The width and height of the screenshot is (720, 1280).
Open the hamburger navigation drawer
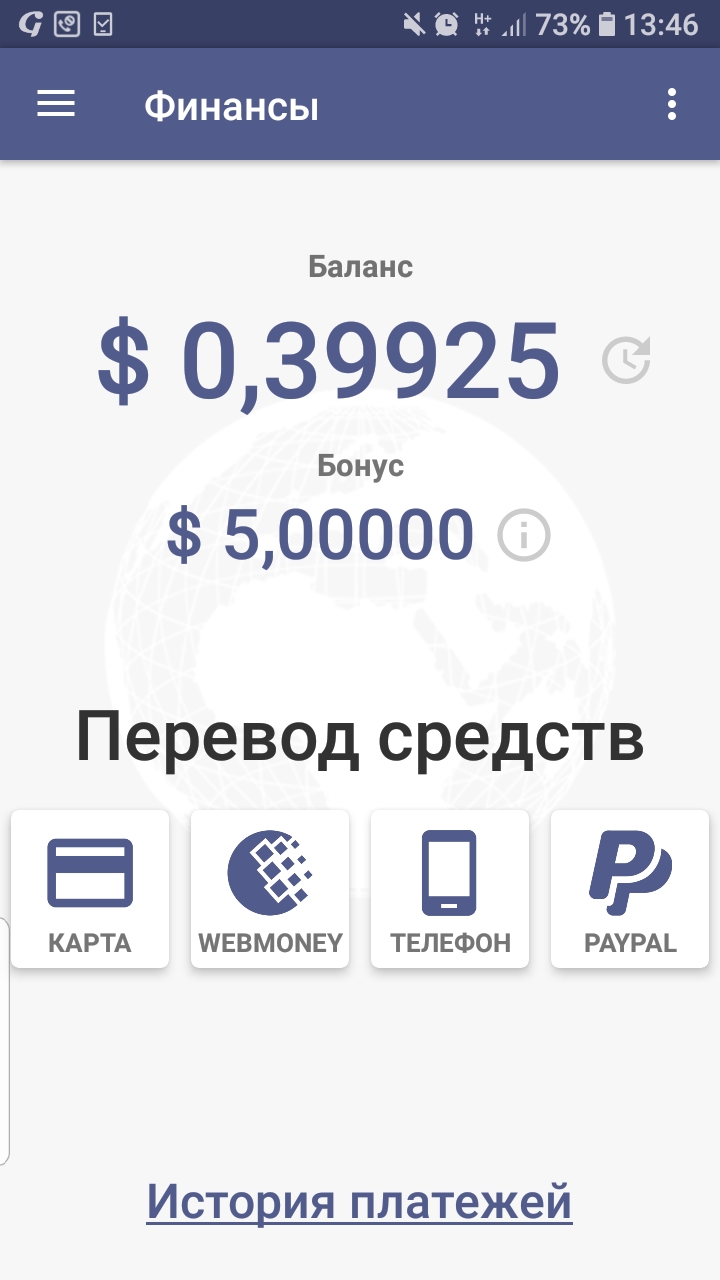coord(56,104)
